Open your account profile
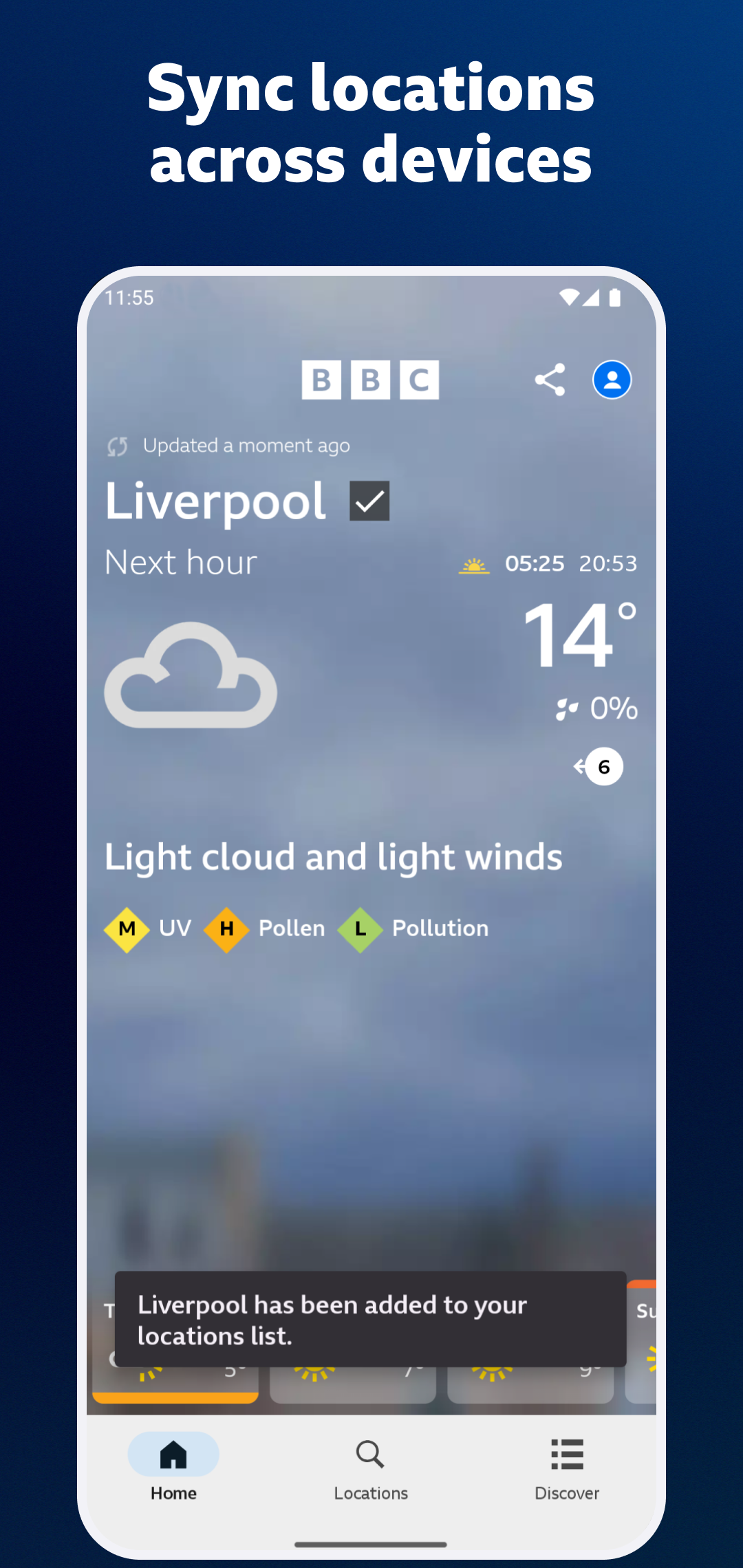The height and width of the screenshot is (1568, 743). (x=611, y=379)
